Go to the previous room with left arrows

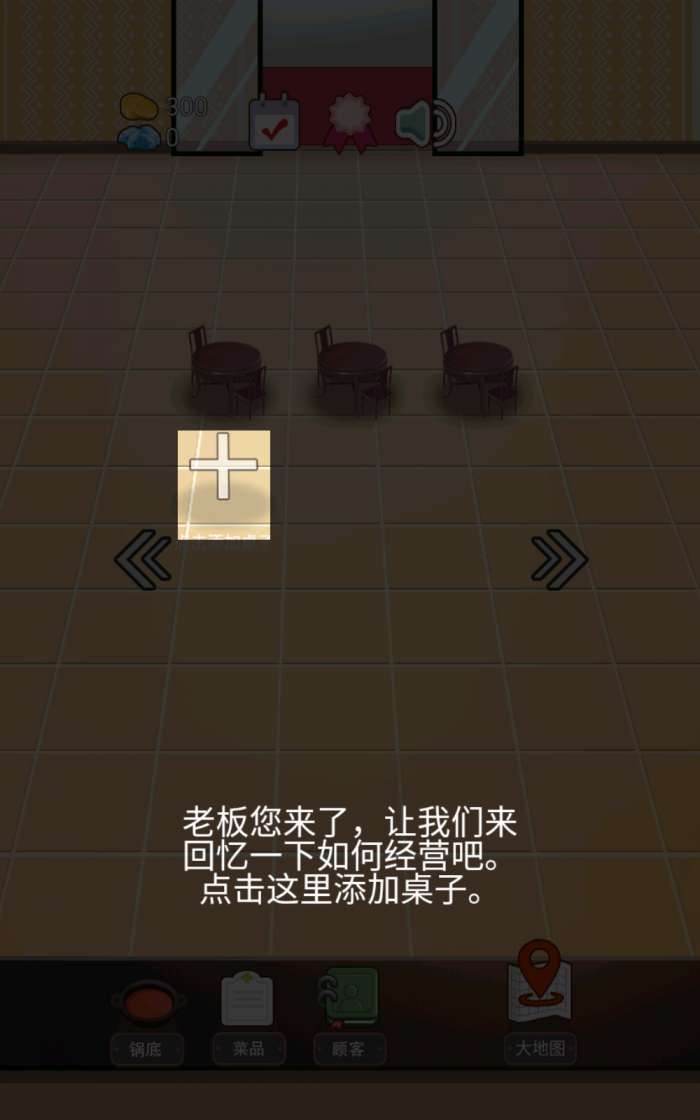[143, 560]
